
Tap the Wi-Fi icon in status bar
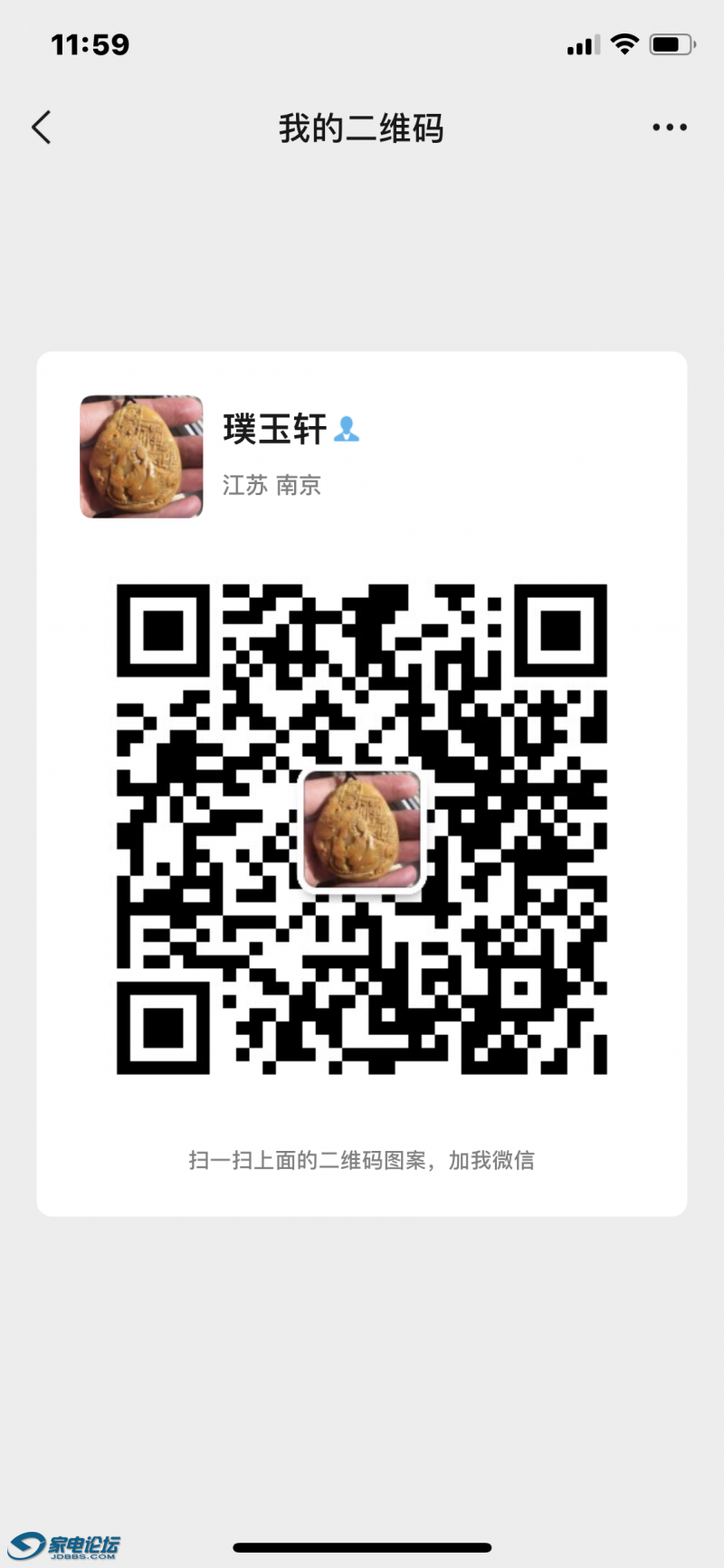(624, 43)
